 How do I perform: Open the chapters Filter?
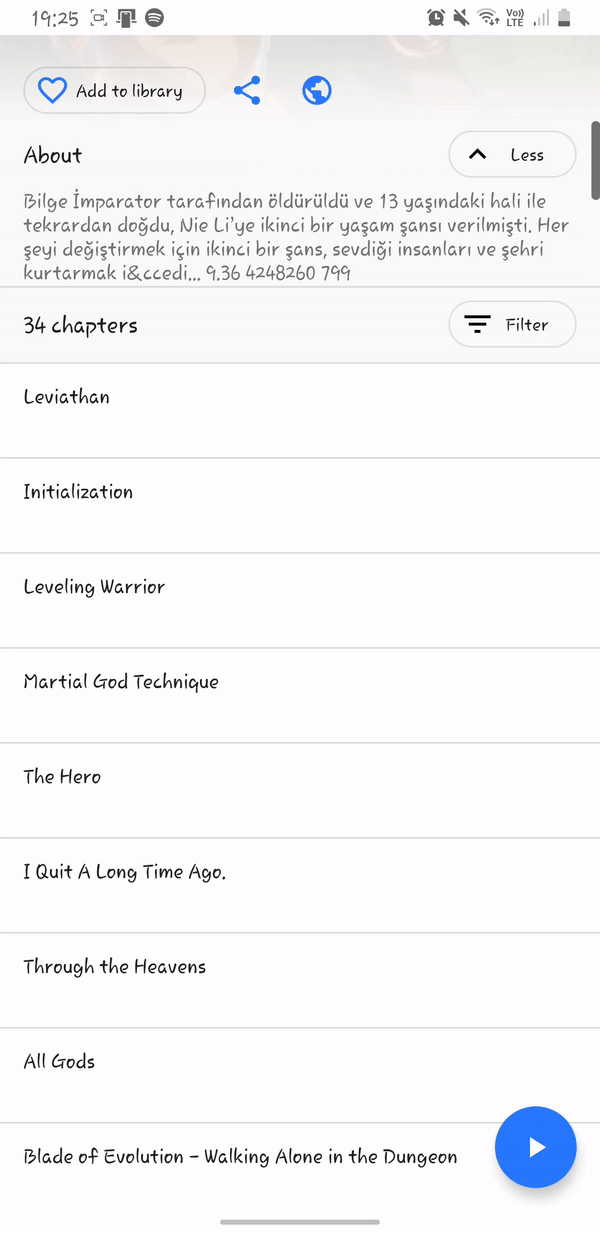[x=512, y=325]
